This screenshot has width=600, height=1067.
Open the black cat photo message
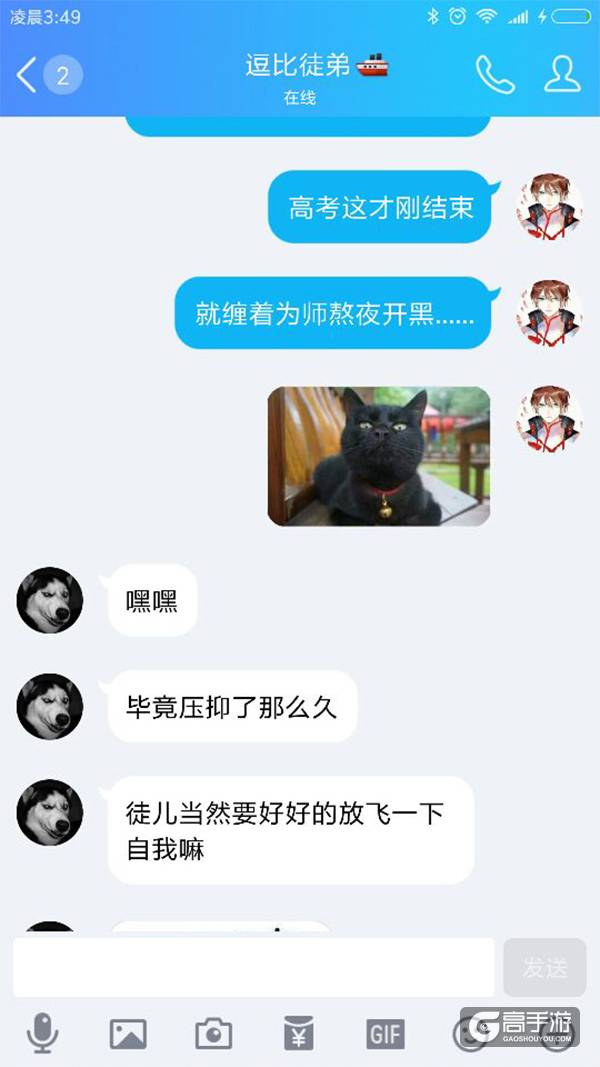coord(379,456)
